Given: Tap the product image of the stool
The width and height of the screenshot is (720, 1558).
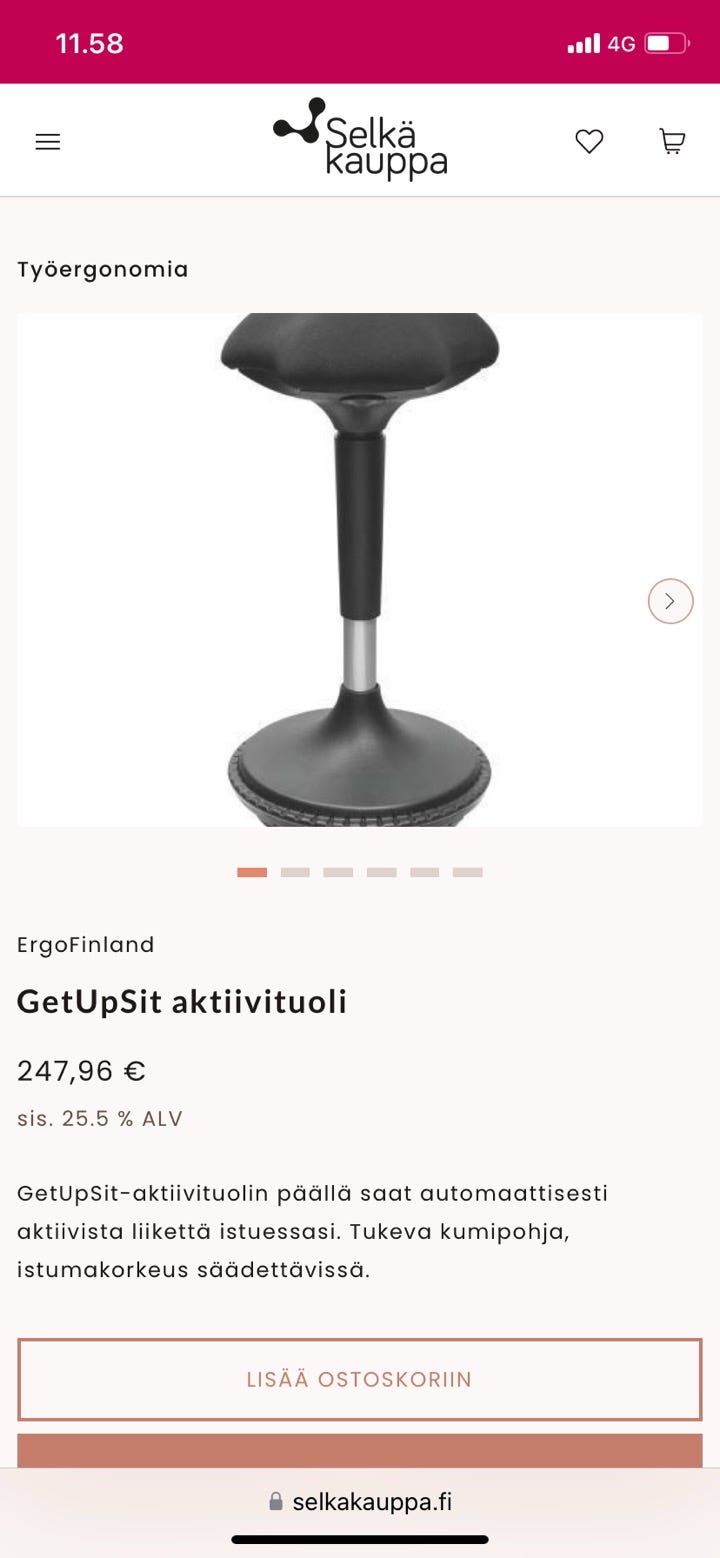Looking at the screenshot, I should pyautogui.click(x=360, y=570).
